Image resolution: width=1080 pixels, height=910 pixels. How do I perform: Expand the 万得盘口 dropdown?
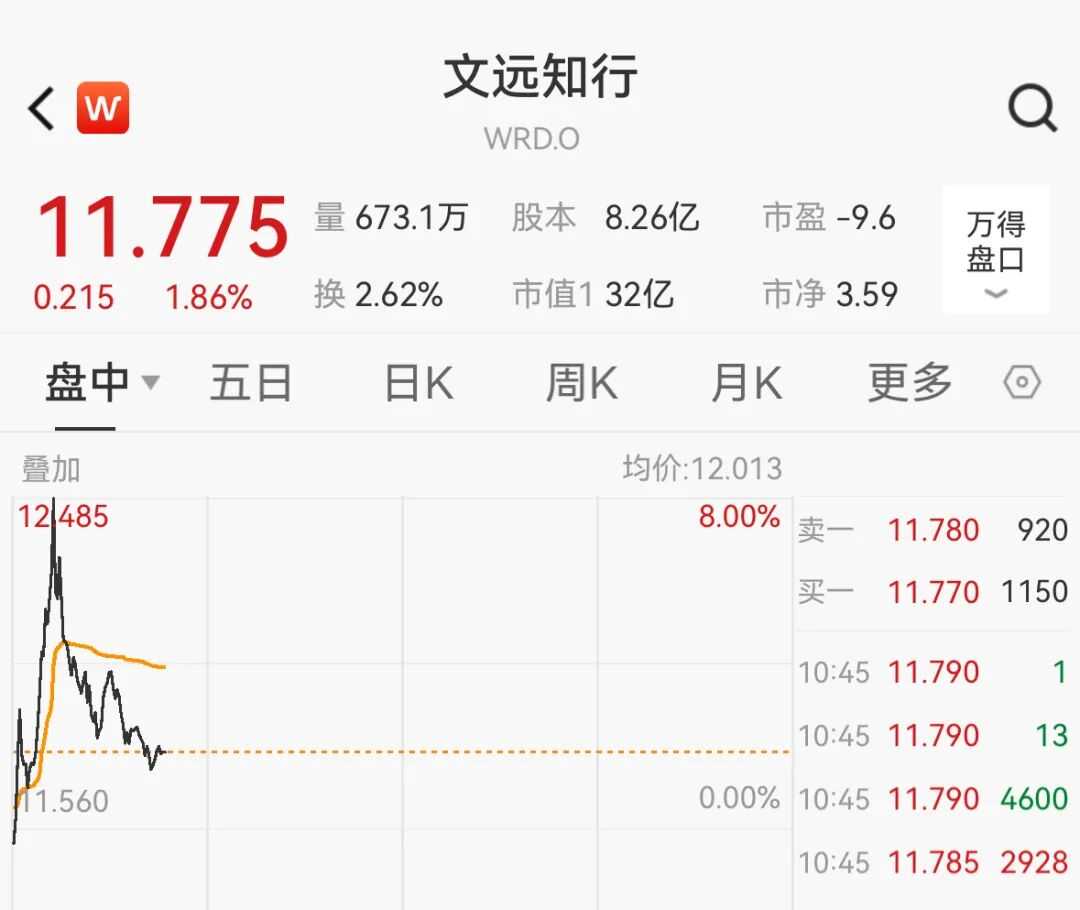[x=996, y=250]
